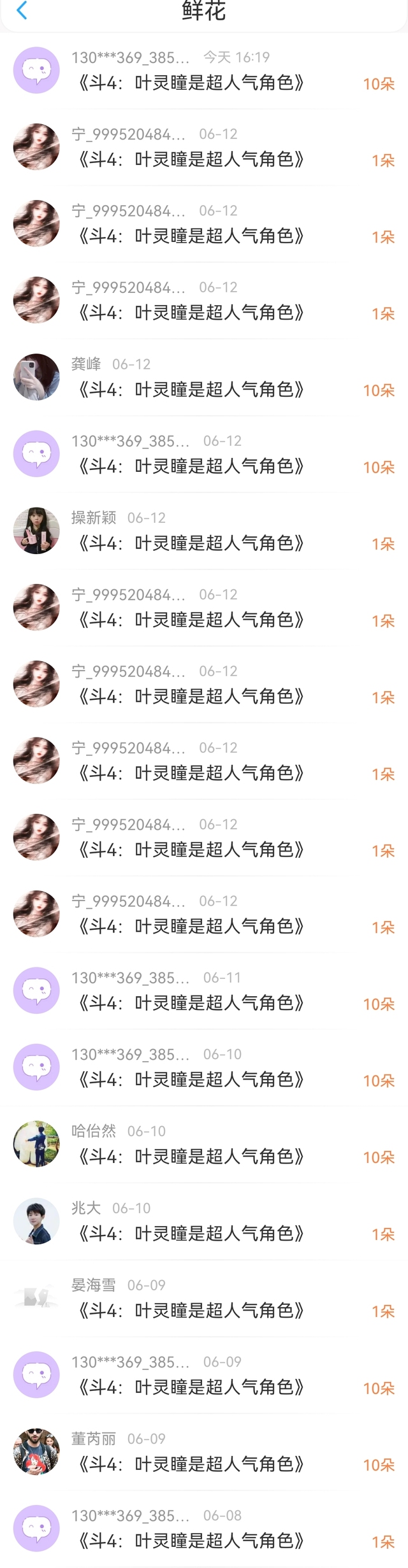Open the 06-08 entry from 130***369_385

pos(204,1528)
